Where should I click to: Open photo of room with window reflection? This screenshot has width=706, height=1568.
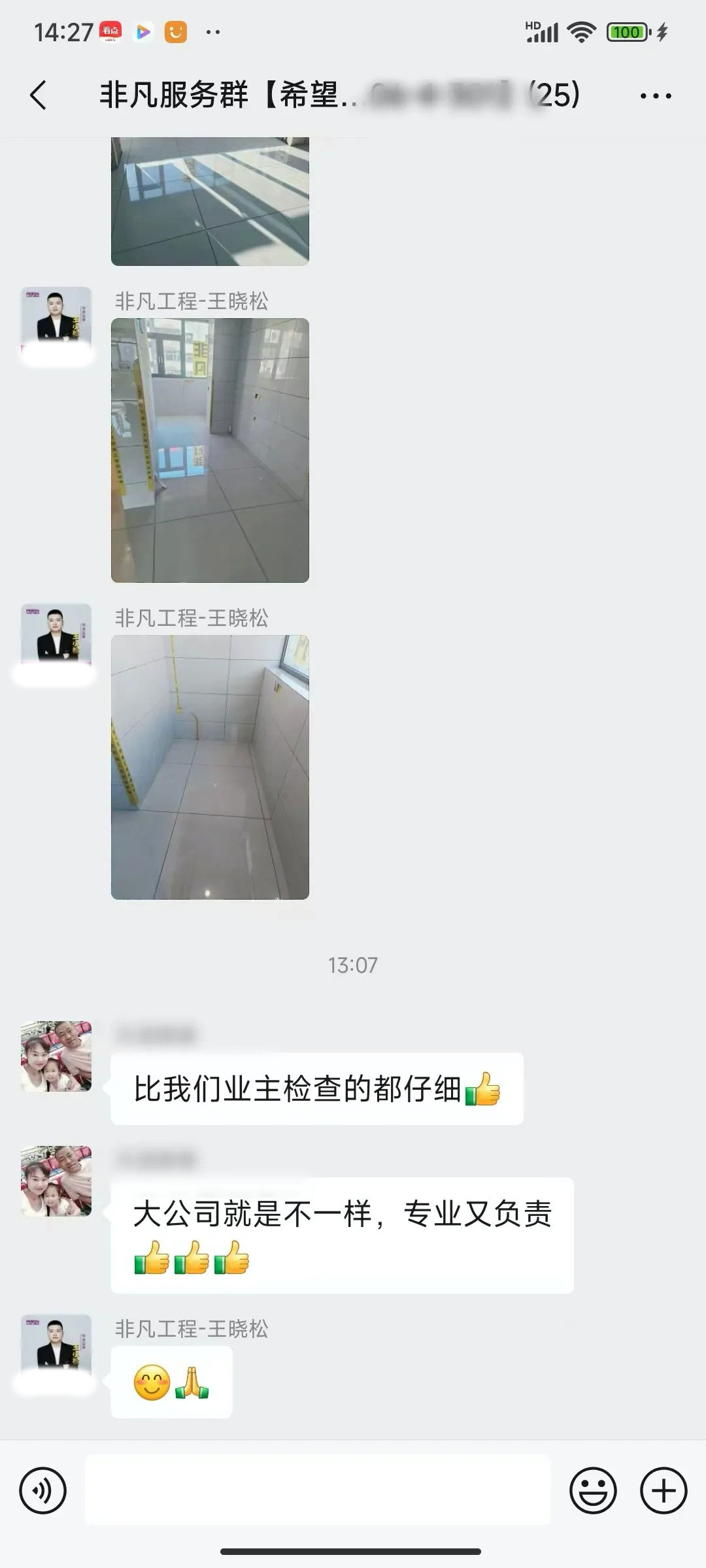[x=210, y=450]
